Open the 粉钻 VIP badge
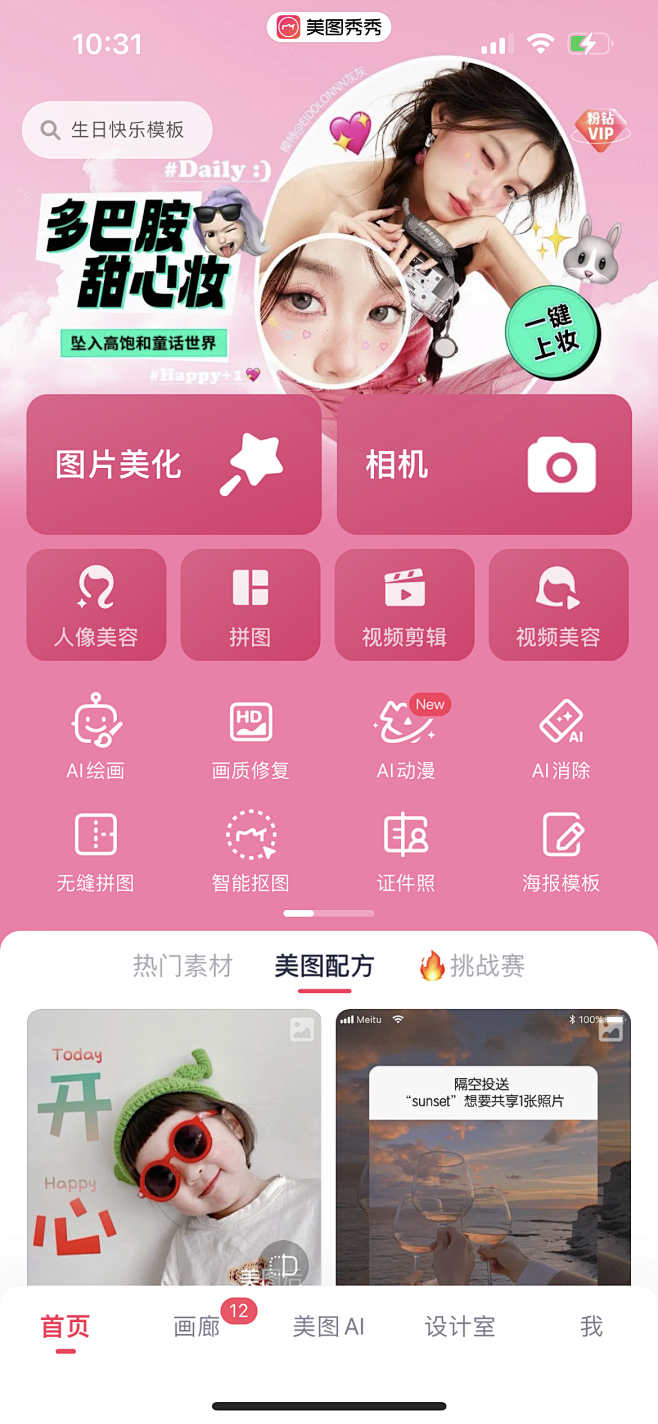Screen dimensions: 658x1424 click(600, 130)
